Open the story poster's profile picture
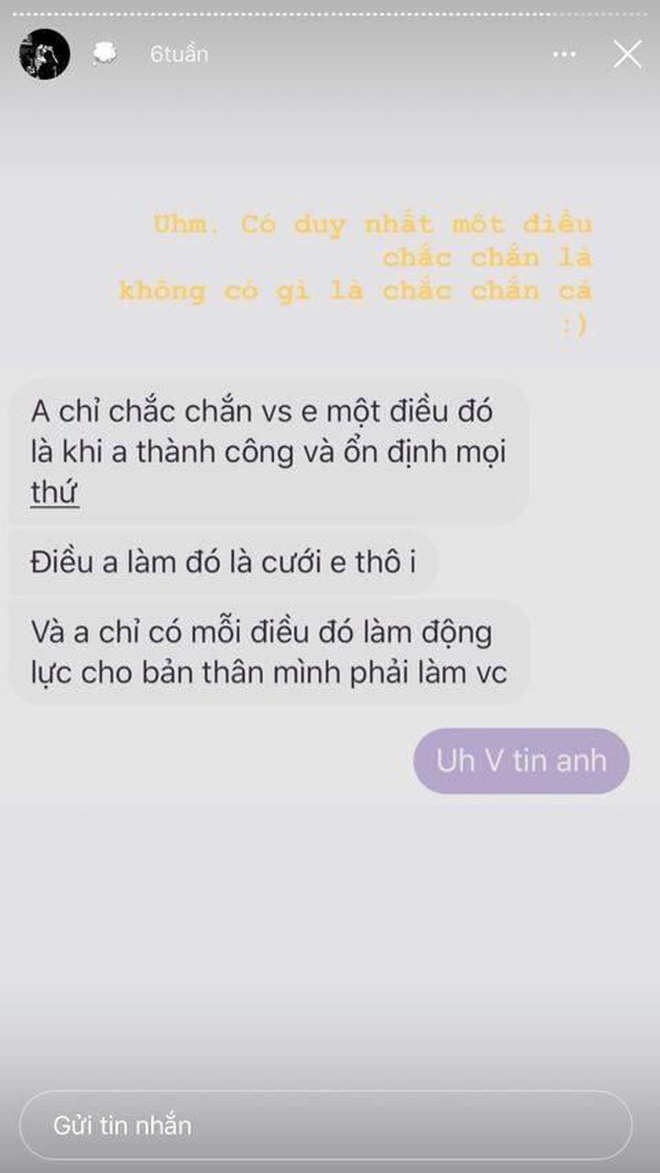The width and height of the screenshot is (660, 1173). (x=45, y=55)
